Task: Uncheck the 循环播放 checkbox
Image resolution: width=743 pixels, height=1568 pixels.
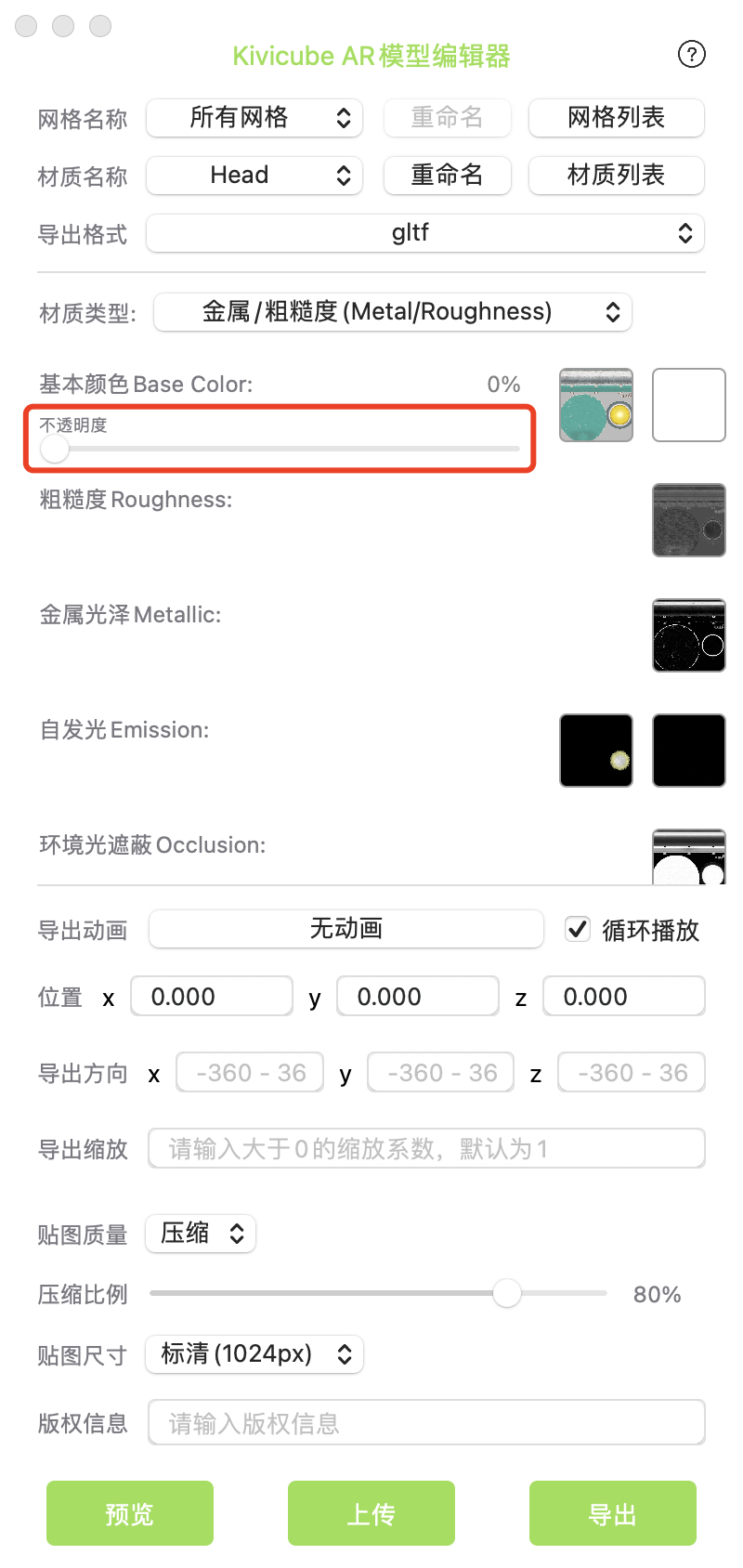Action: pos(578,929)
